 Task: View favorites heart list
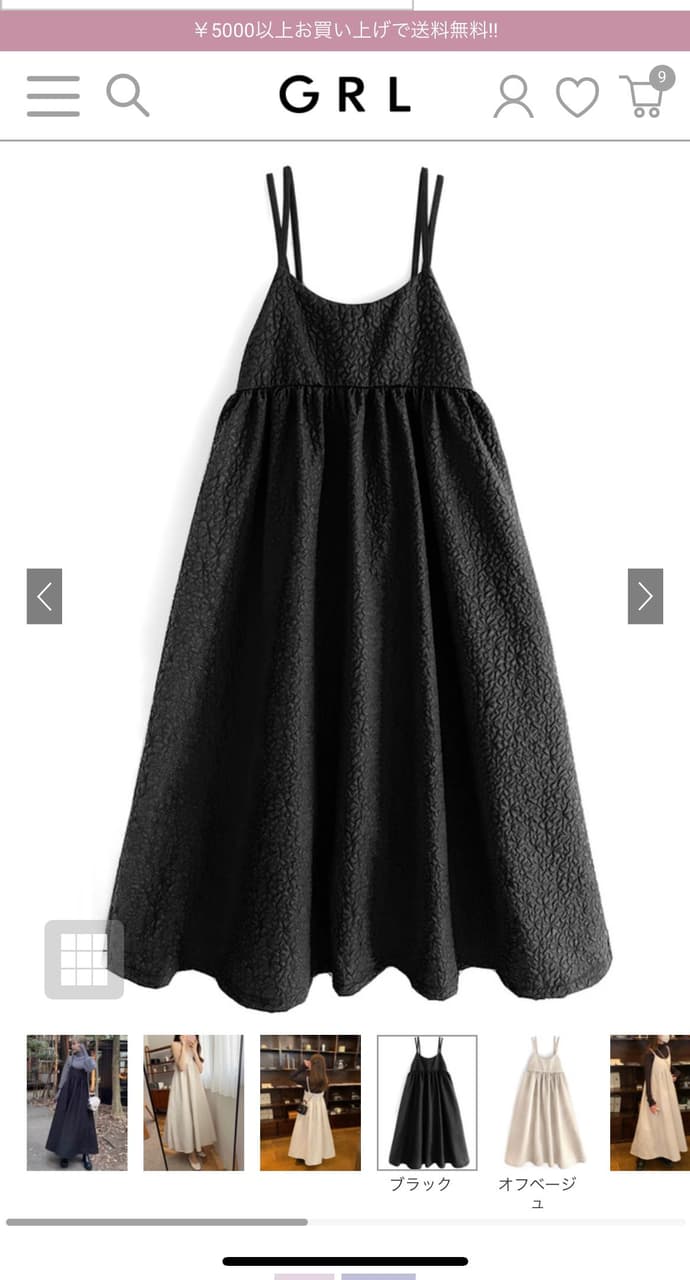[x=577, y=97]
